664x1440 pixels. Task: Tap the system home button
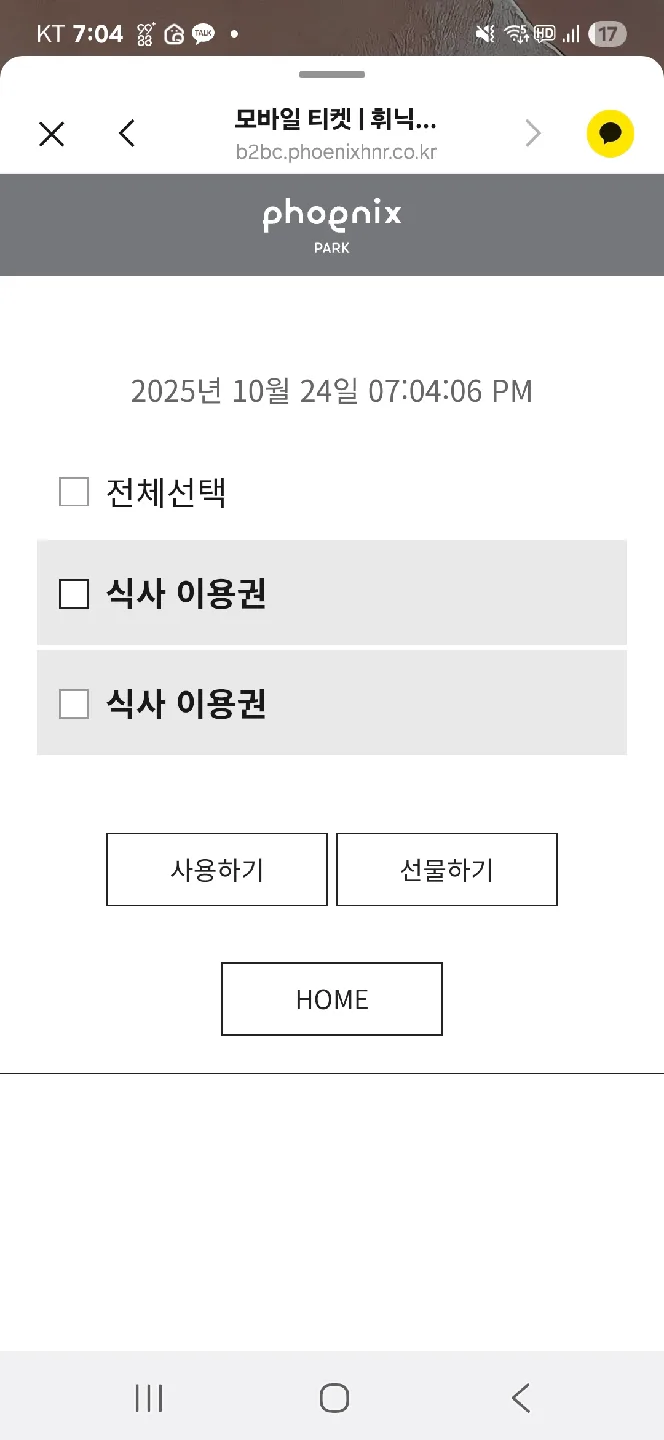click(x=334, y=1398)
